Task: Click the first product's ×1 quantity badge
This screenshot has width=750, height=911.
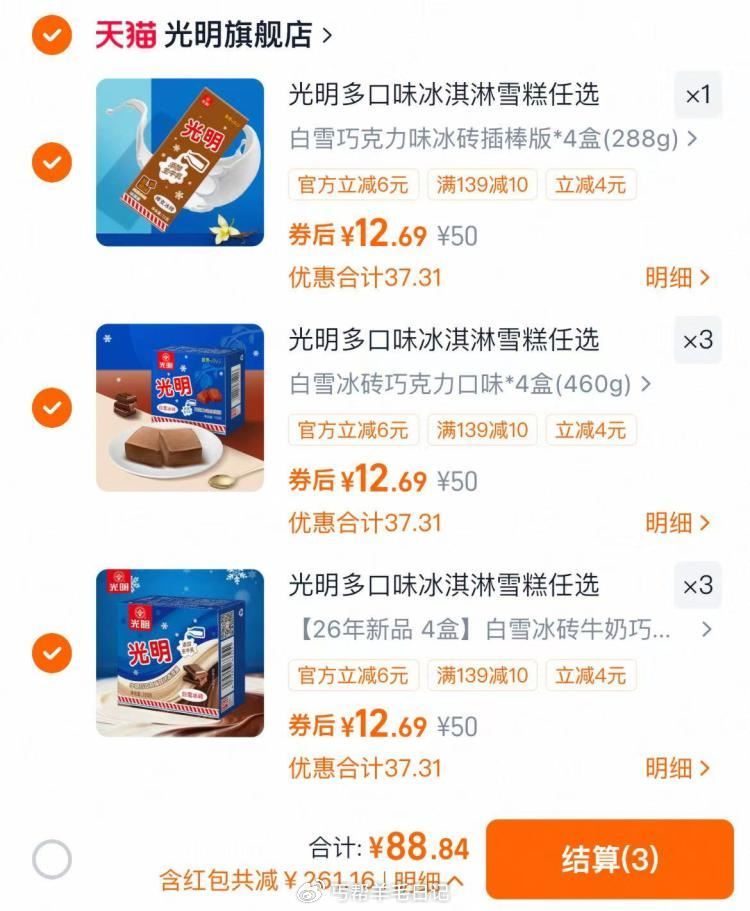Action: click(697, 96)
